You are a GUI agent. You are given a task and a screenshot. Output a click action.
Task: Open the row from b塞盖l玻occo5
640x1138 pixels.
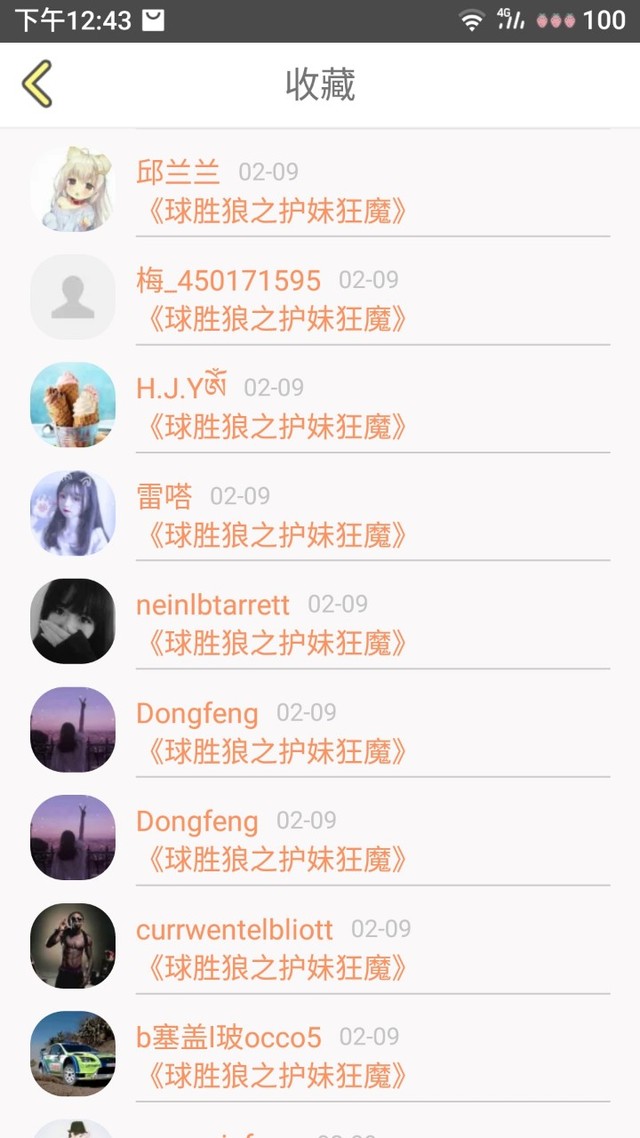point(320,1055)
